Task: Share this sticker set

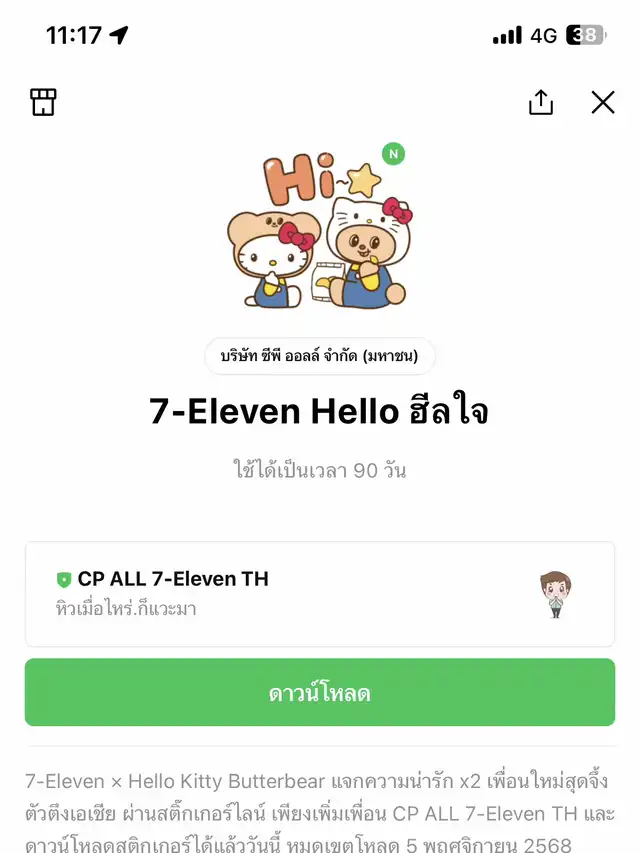Action: click(x=540, y=102)
